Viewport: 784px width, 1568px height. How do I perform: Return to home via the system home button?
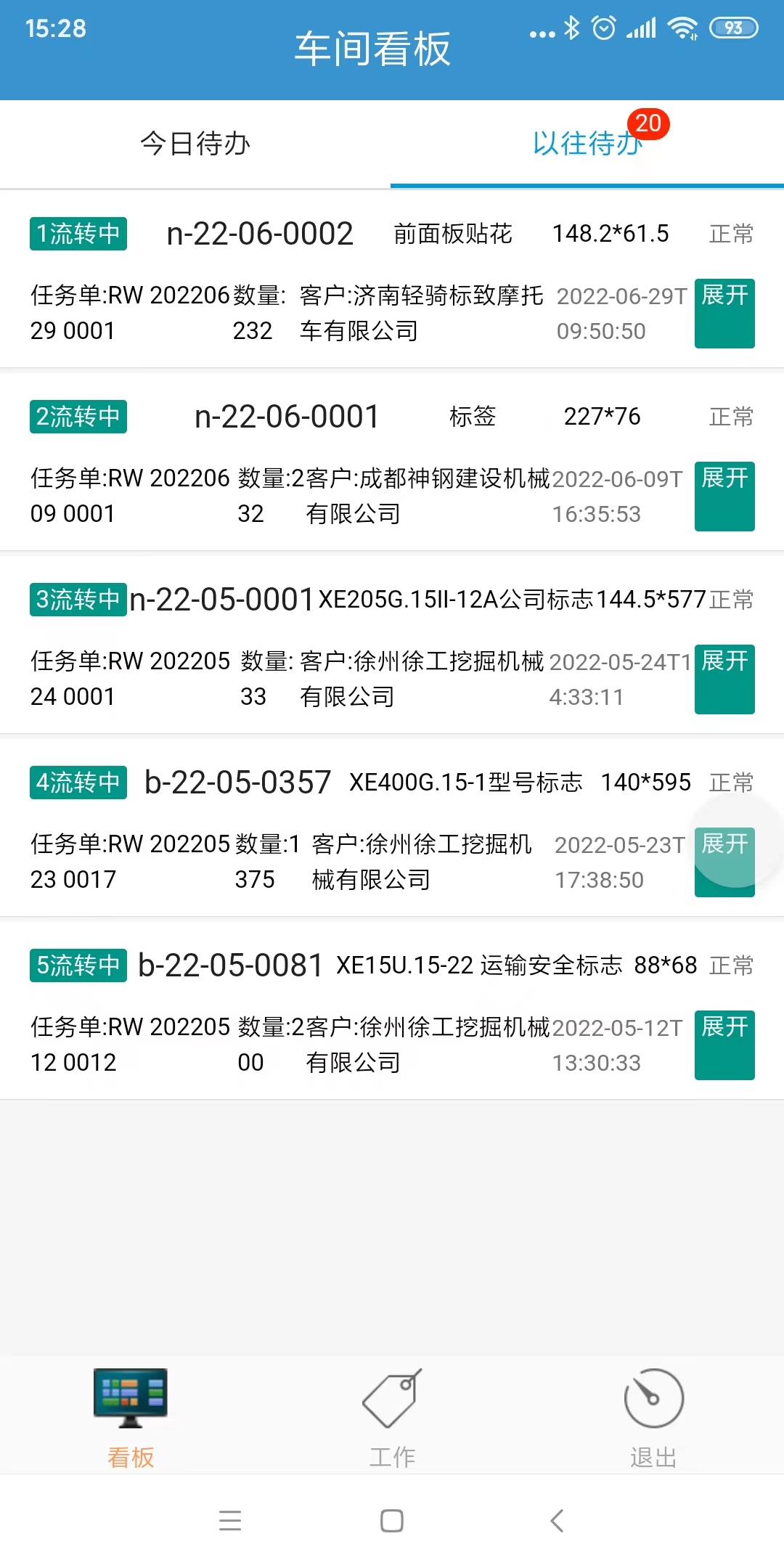(392, 1520)
